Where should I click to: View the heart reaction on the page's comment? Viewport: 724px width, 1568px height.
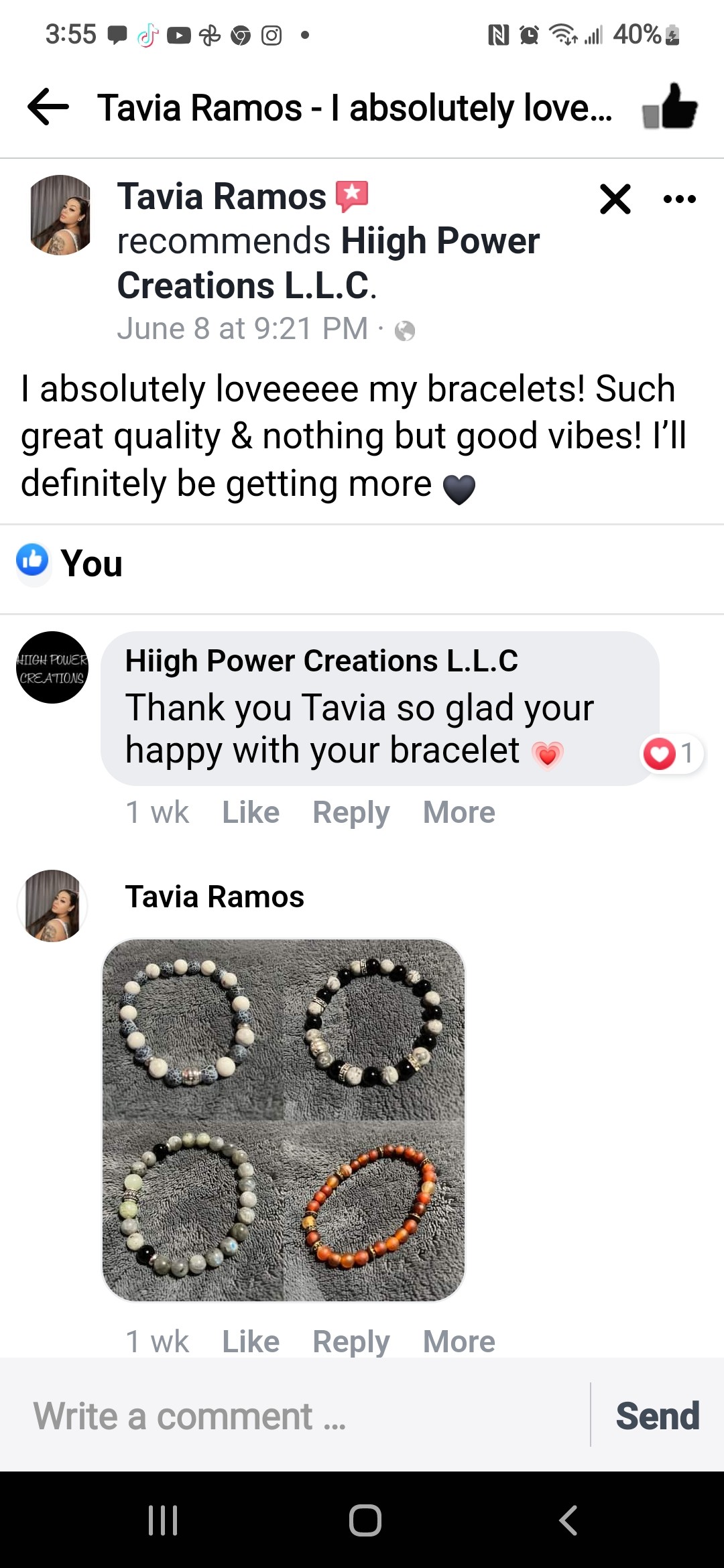672,754
